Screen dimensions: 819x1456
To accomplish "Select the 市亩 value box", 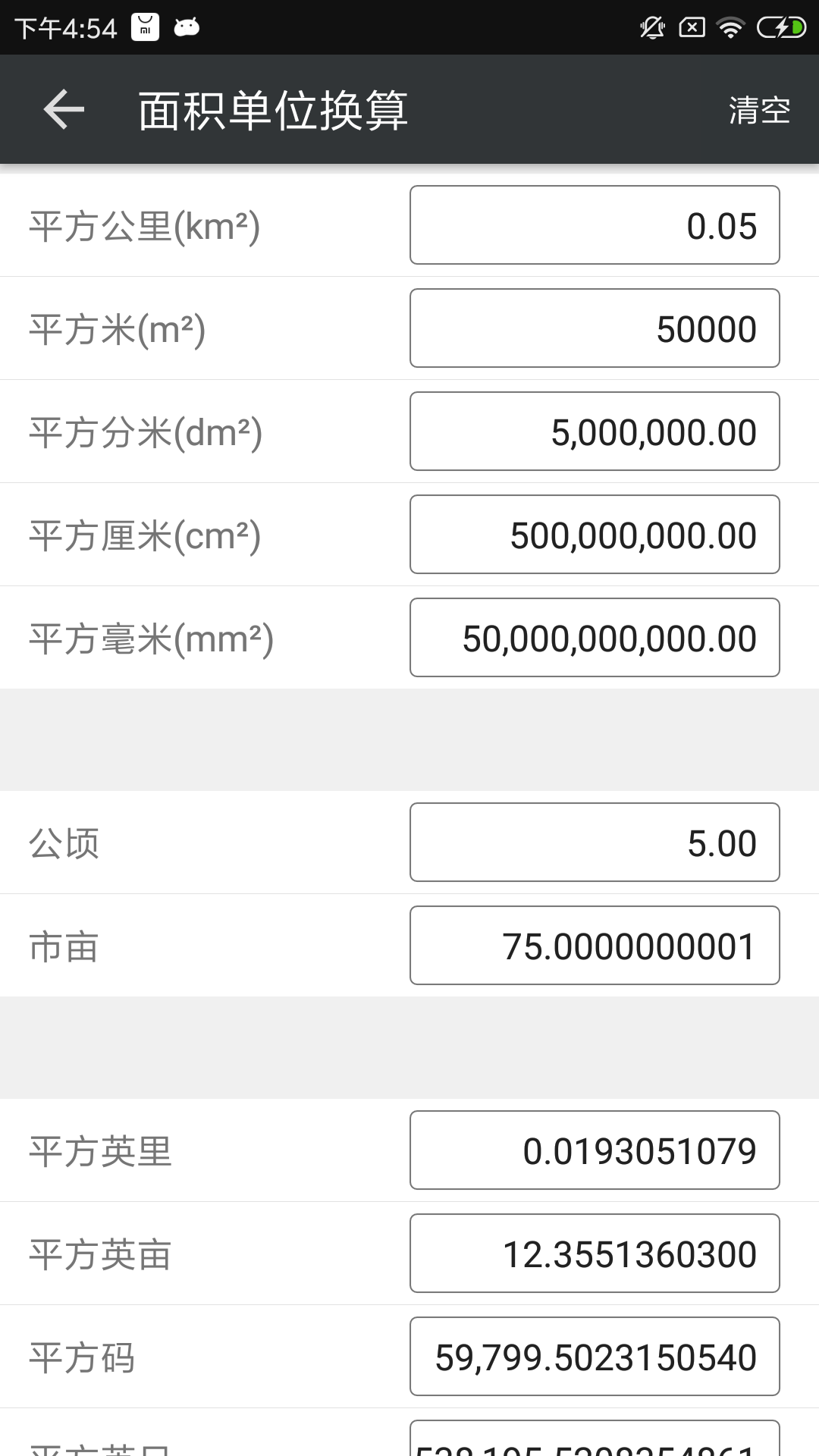I will point(595,946).
